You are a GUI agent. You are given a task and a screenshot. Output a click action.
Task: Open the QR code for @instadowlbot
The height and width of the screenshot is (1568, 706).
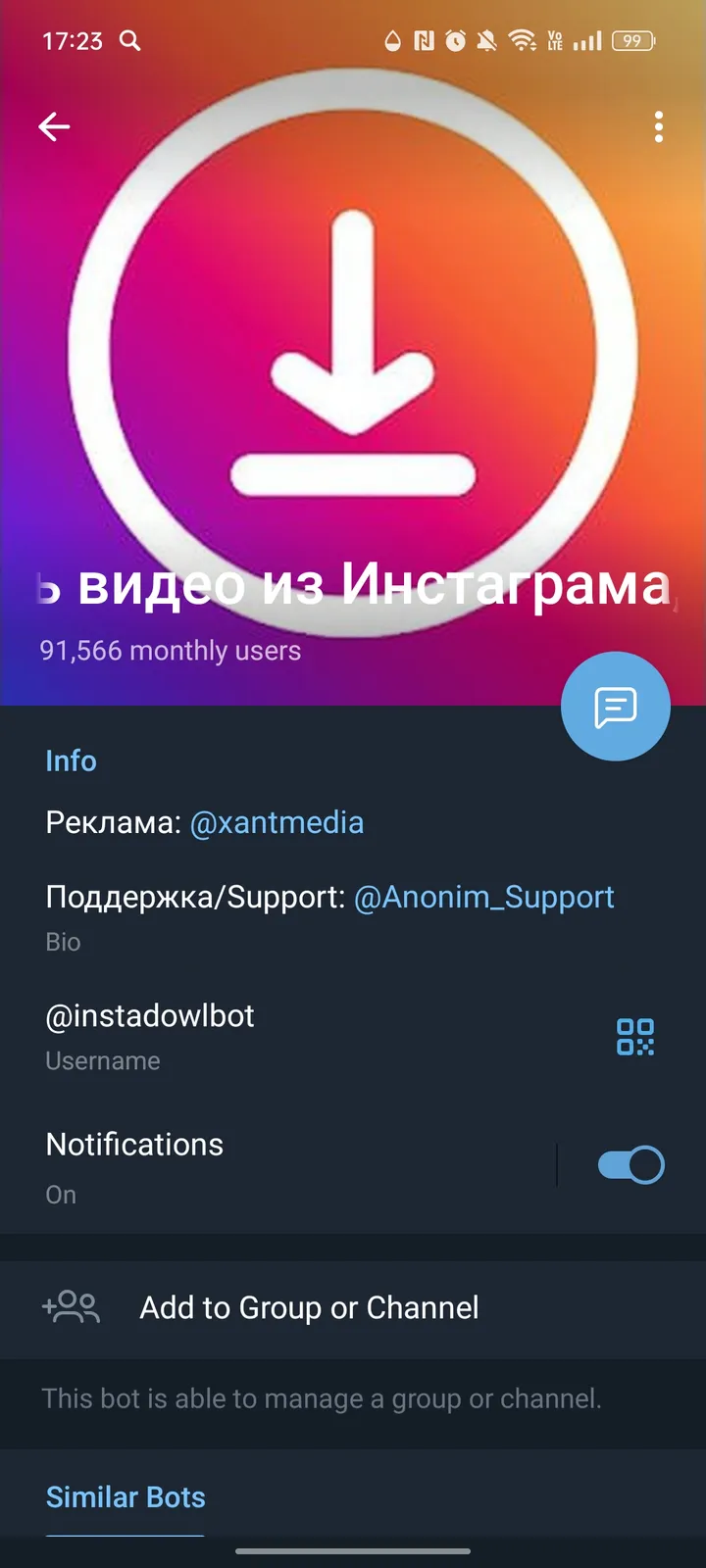point(635,1036)
